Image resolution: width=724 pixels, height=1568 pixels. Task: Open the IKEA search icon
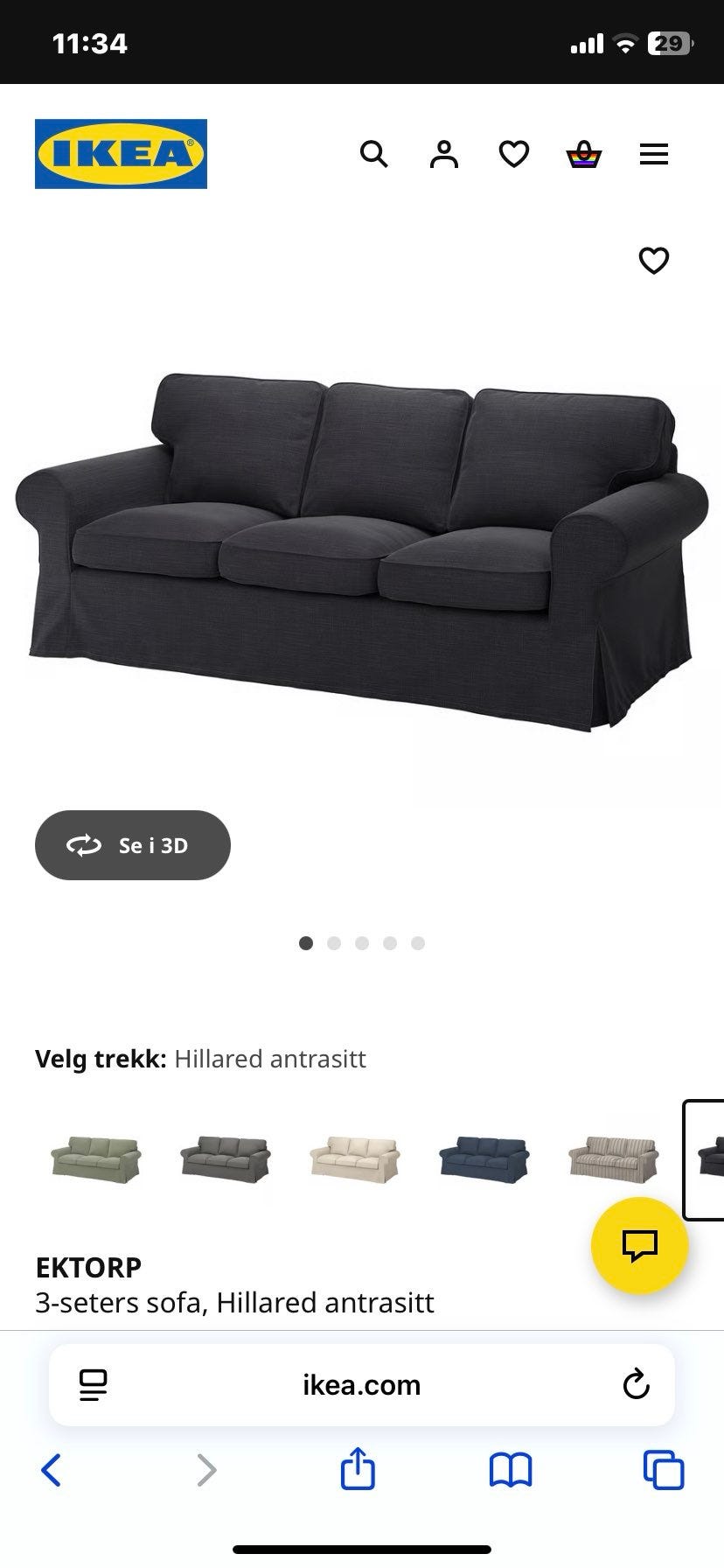(374, 155)
